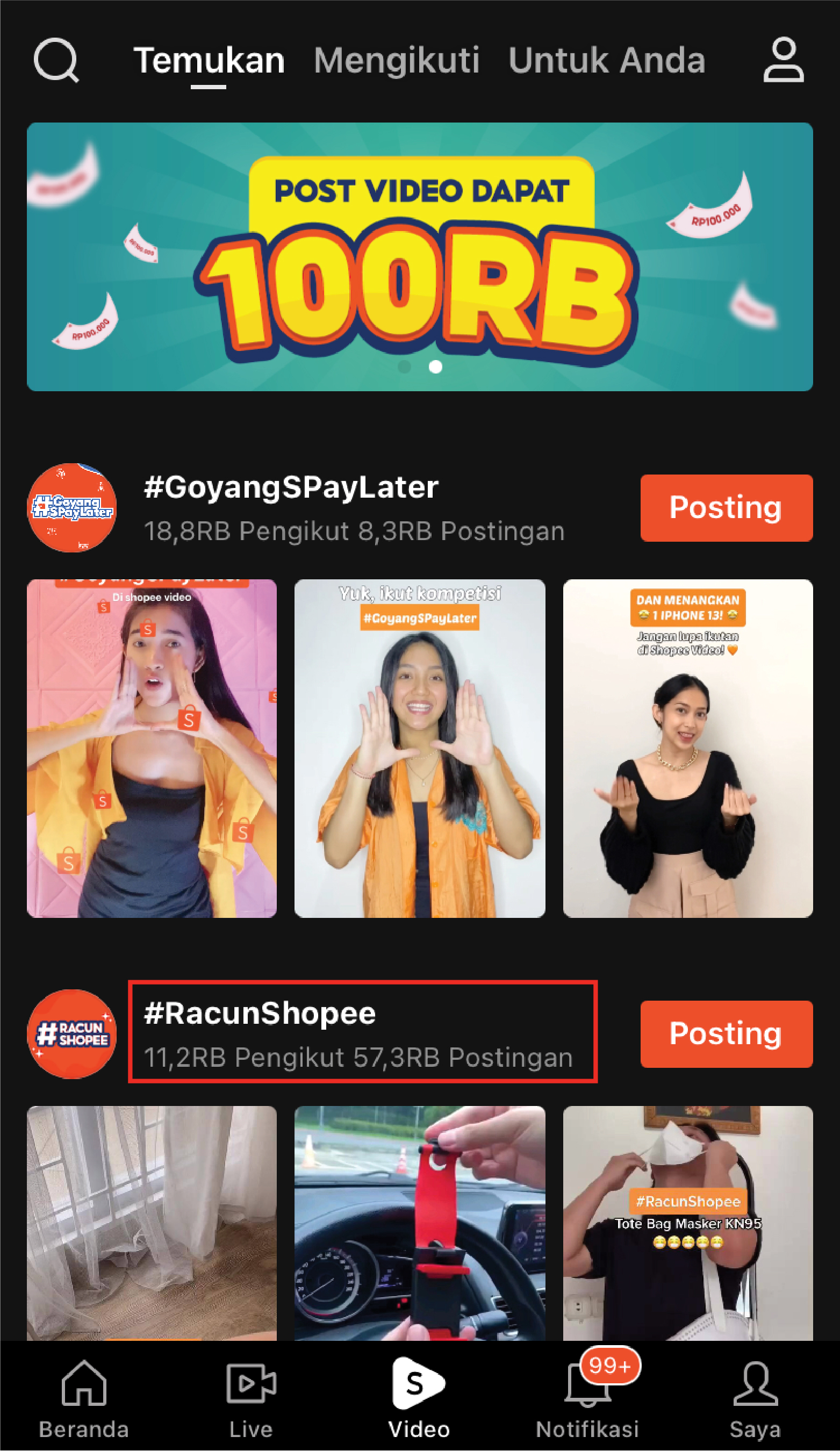The width and height of the screenshot is (840, 1451).
Task: Tap Posting for #GoyangSPayLater
Action: click(726, 508)
